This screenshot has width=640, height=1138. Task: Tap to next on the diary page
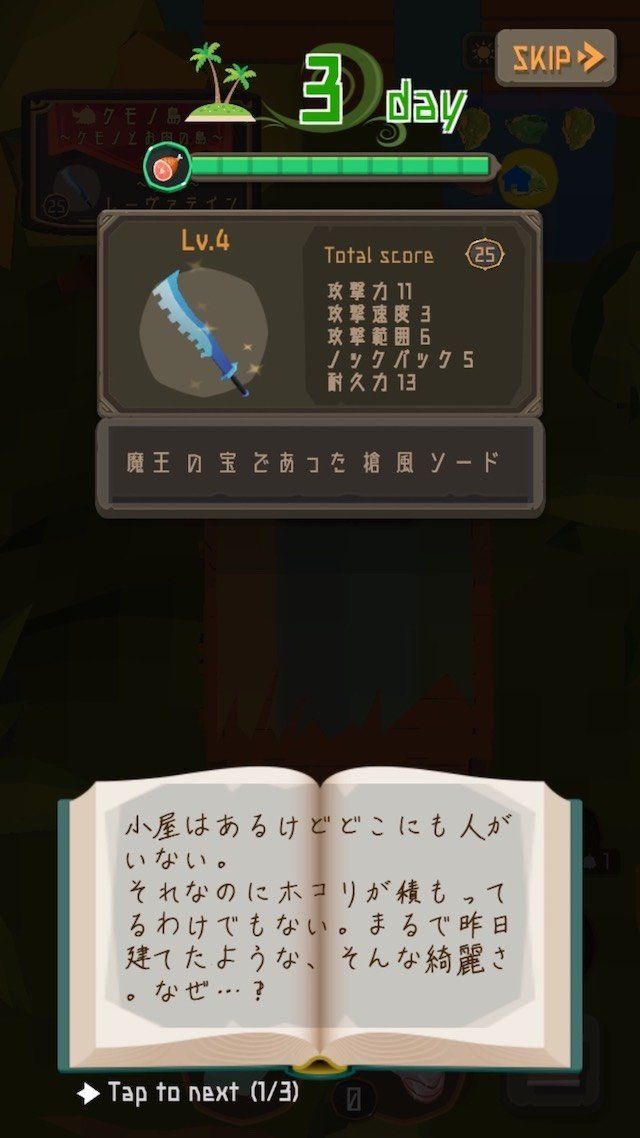[x=188, y=1092]
